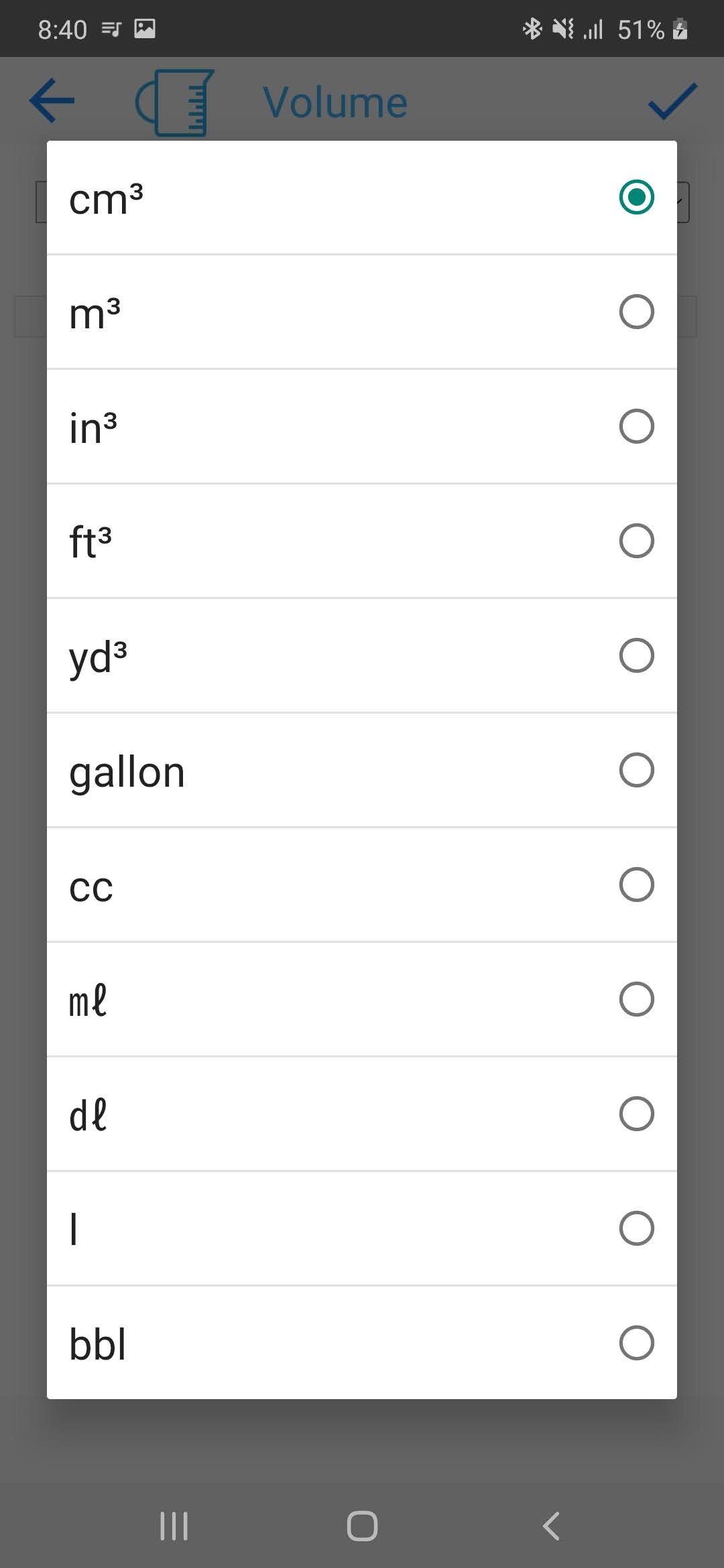Select the cc list row
The height and width of the screenshot is (1568, 724).
362,885
